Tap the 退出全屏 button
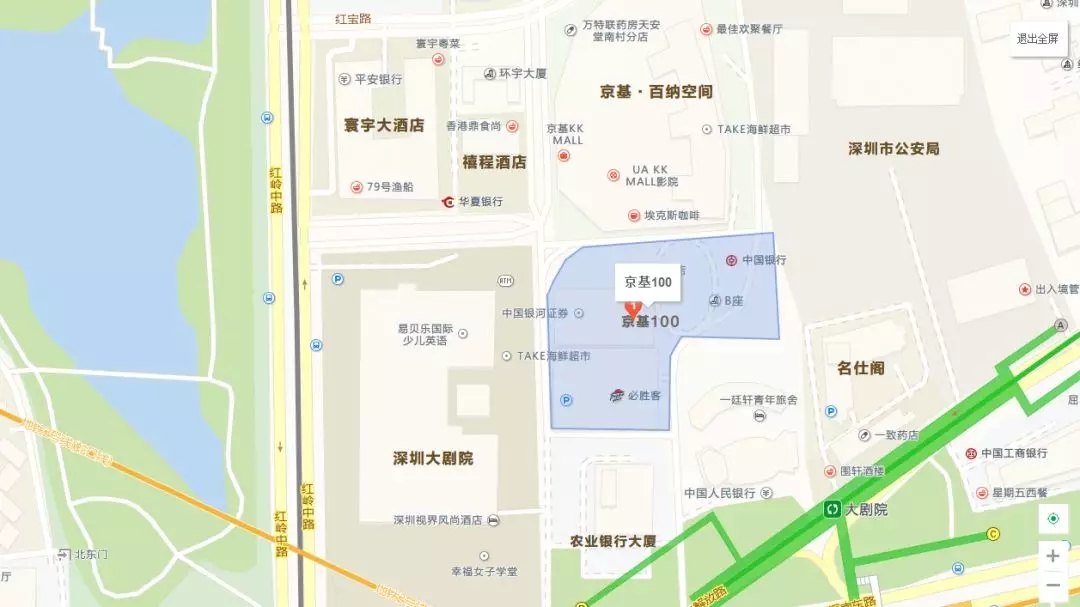 (x=1037, y=39)
